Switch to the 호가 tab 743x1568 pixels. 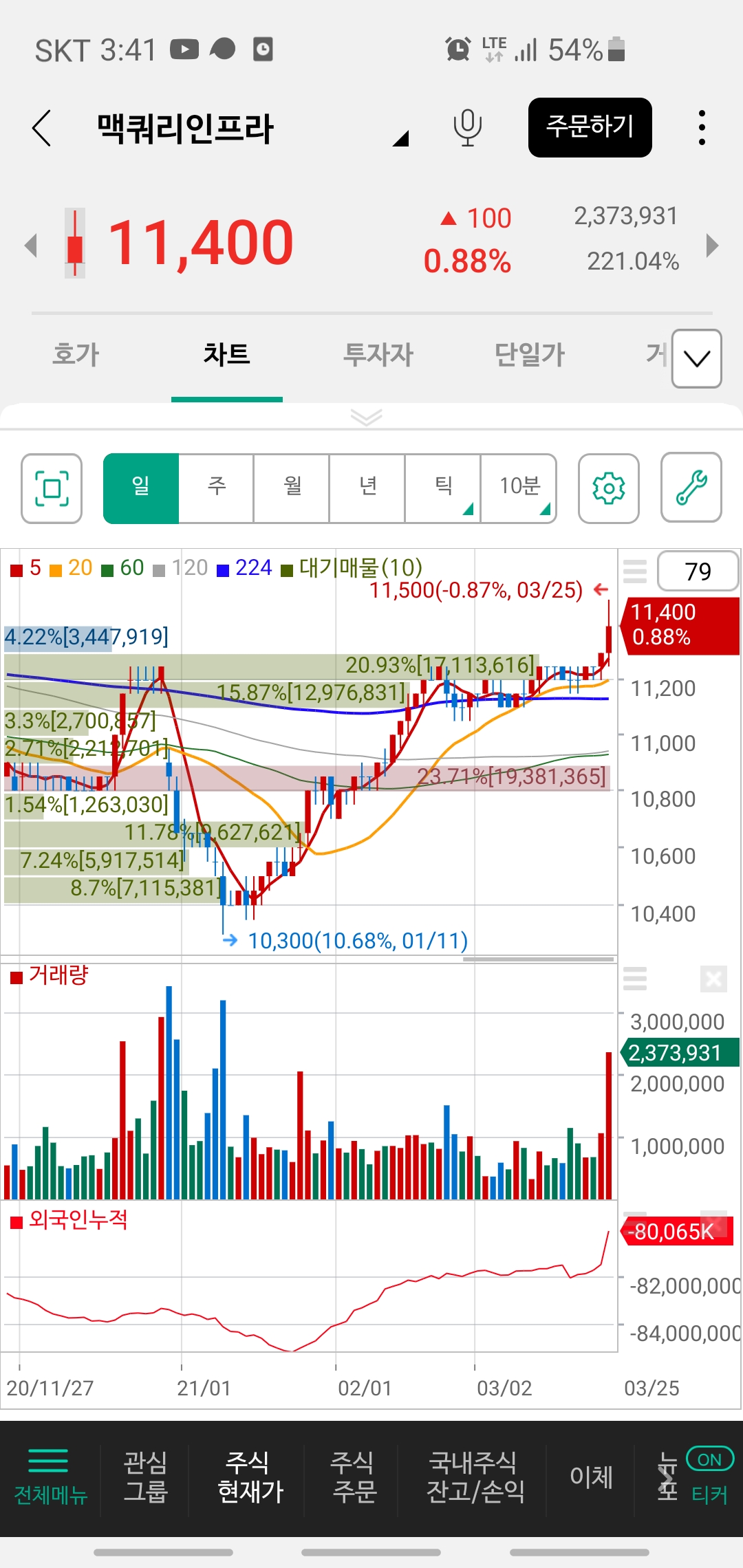tap(76, 355)
